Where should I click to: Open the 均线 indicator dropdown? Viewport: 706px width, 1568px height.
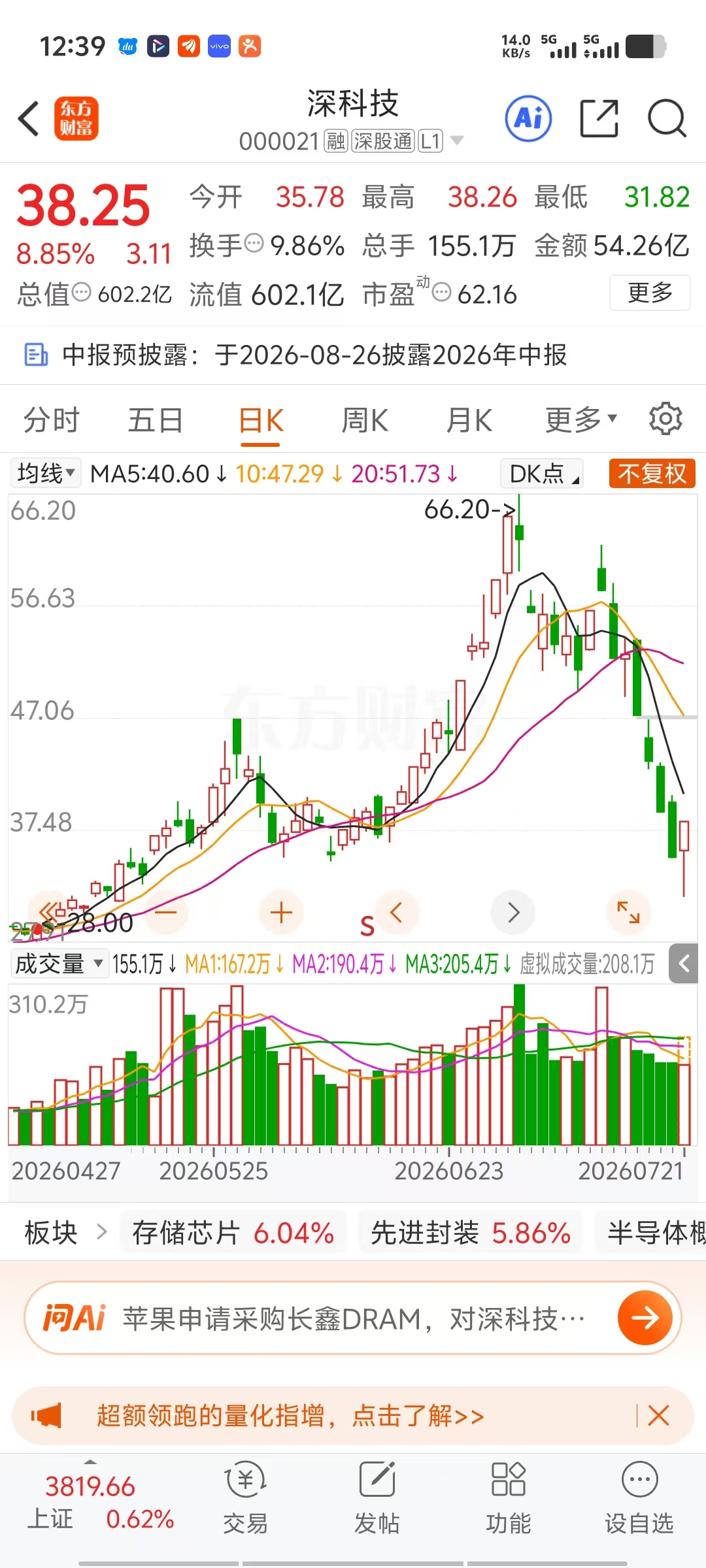point(46,473)
